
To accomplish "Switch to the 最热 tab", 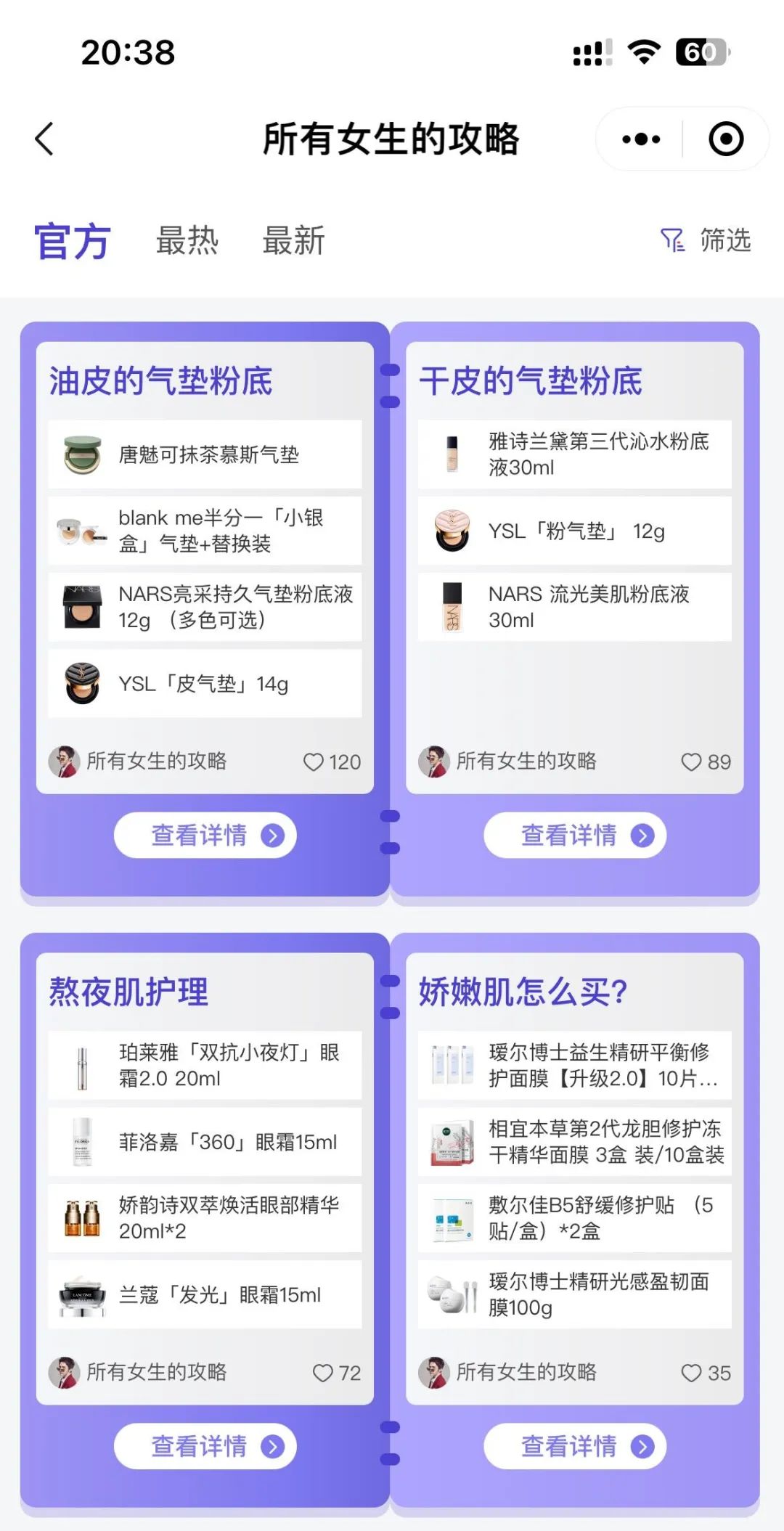I will [187, 240].
